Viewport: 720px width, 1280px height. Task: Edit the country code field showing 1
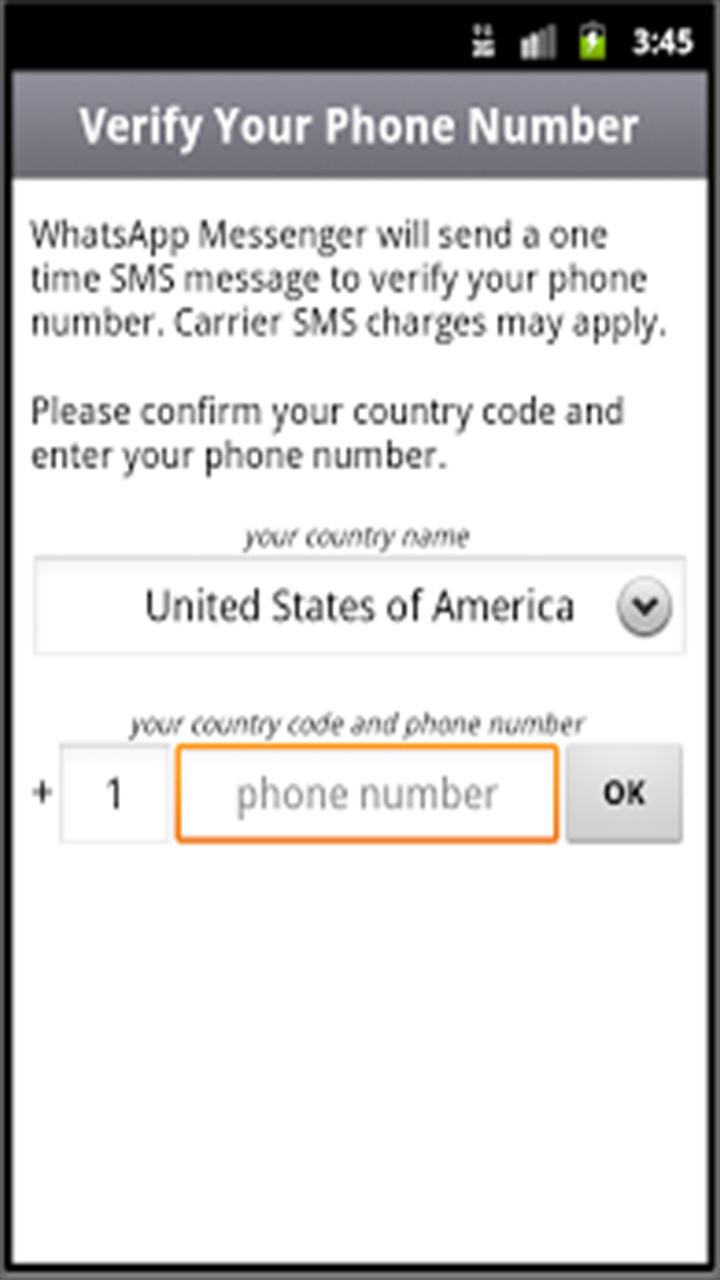coord(114,795)
